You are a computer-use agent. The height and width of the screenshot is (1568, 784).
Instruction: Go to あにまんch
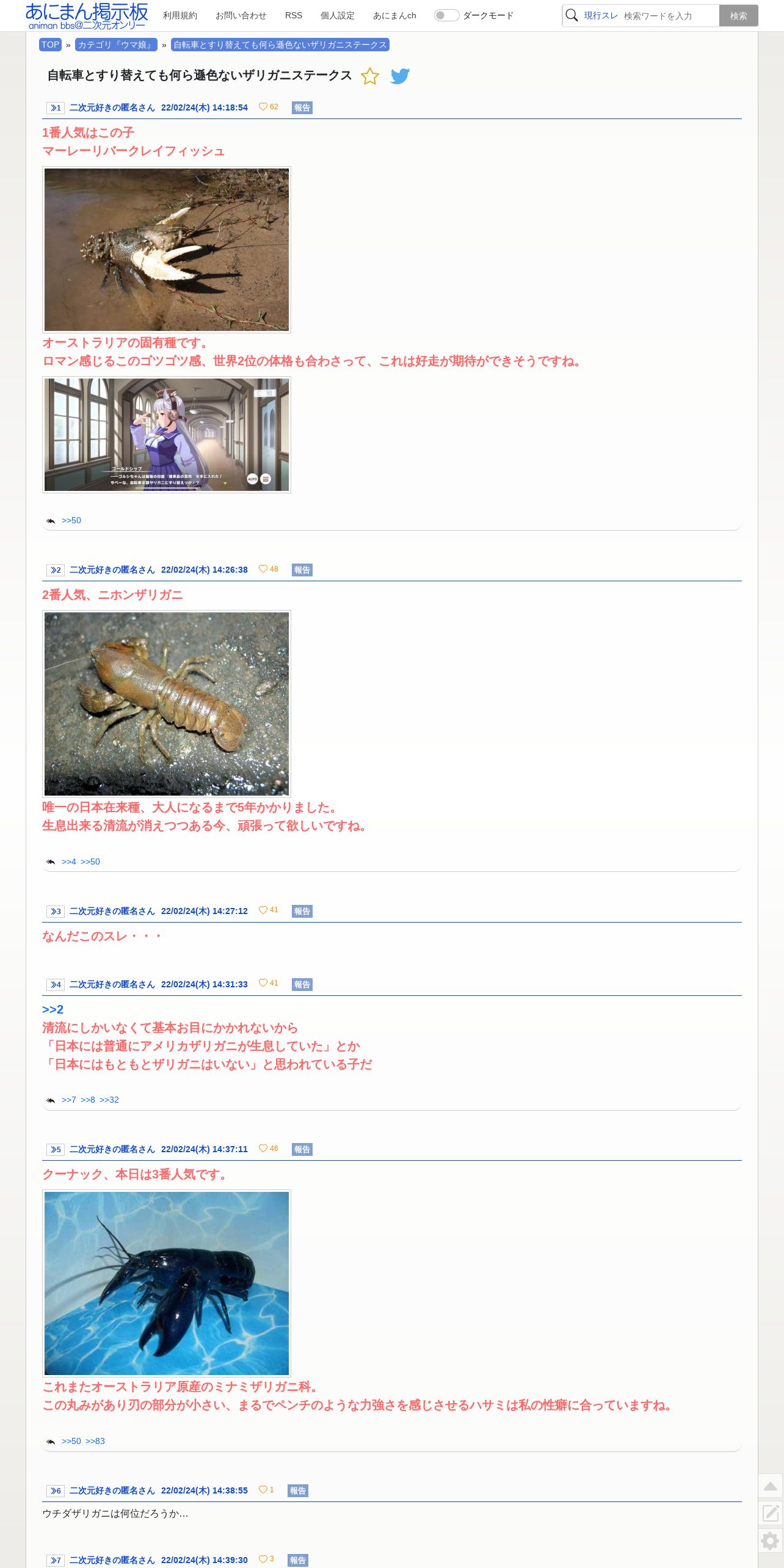394,15
